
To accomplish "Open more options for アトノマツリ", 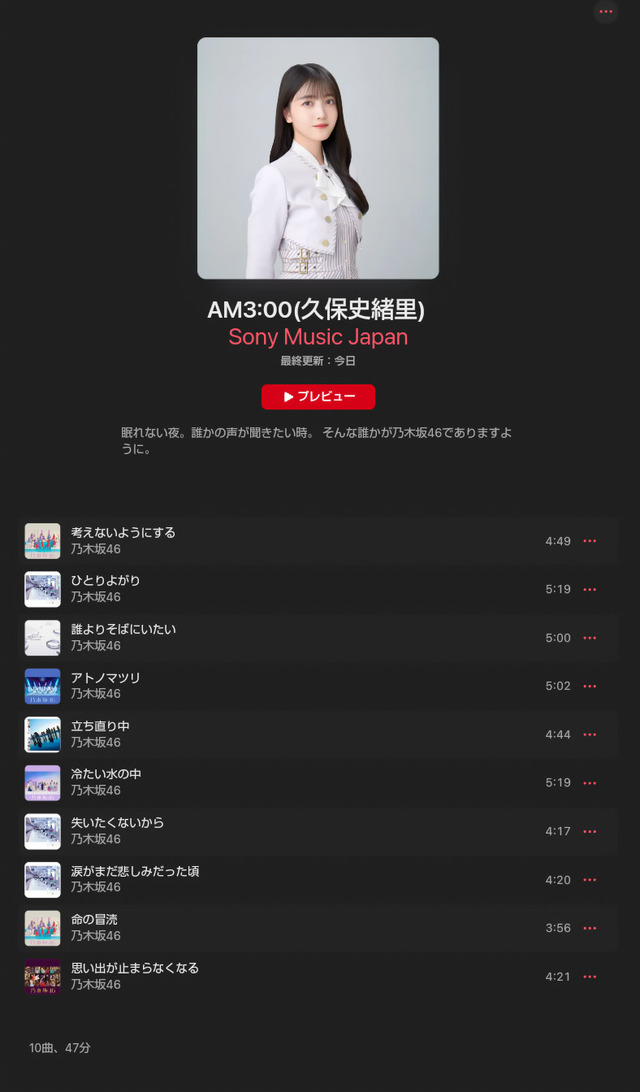I will [590, 686].
